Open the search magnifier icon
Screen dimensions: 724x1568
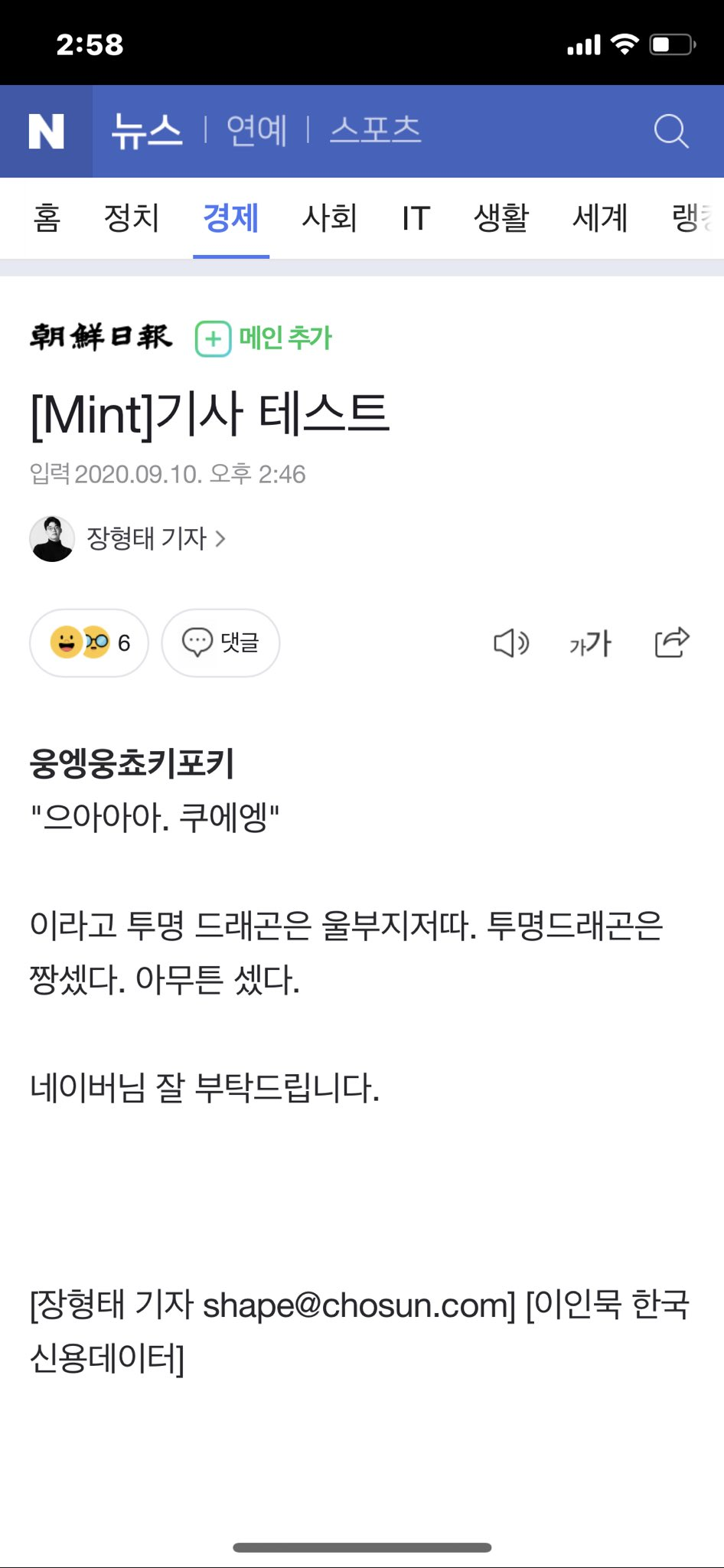(671, 131)
